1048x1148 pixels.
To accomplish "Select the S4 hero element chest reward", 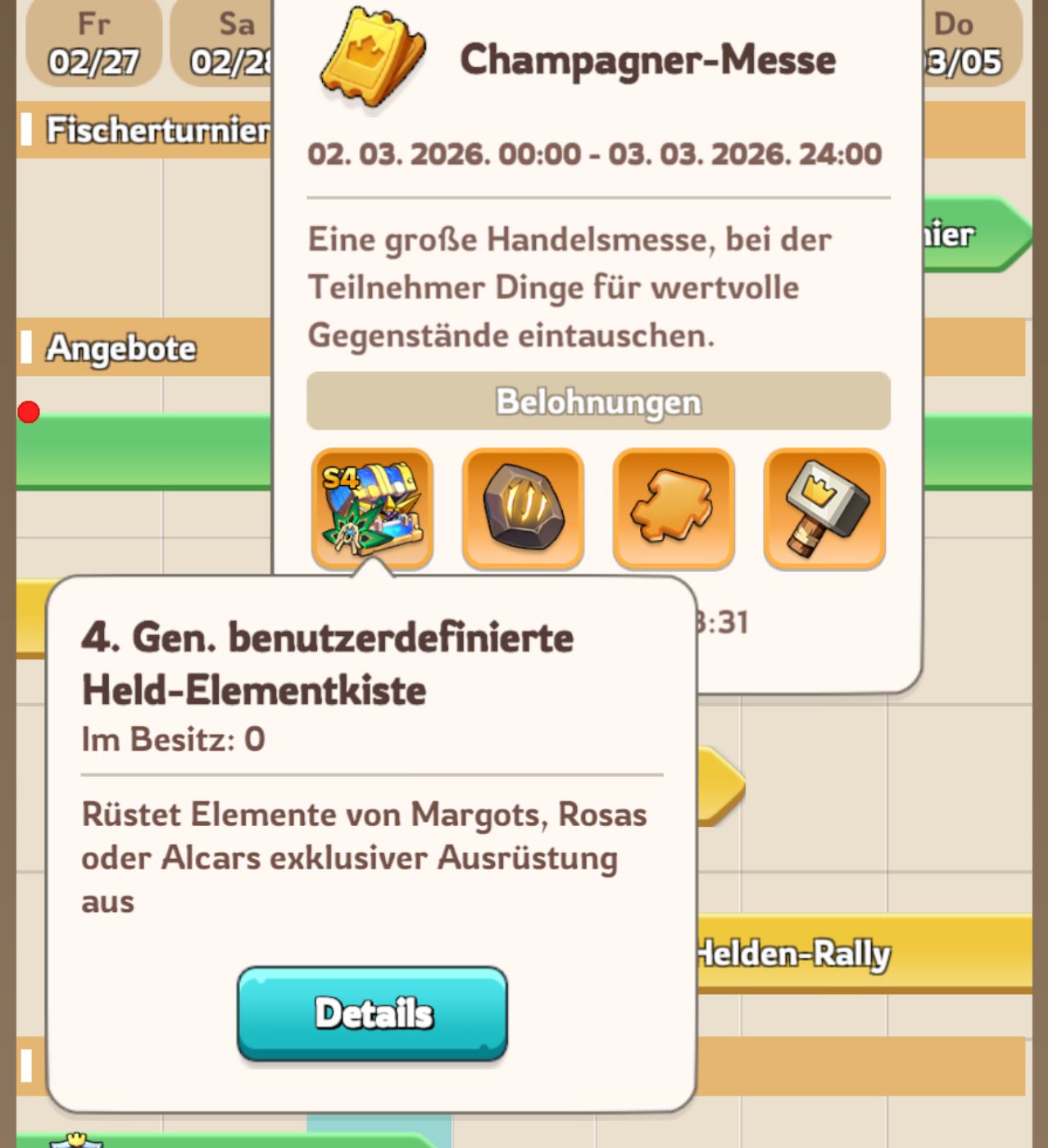I will pos(372,508).
